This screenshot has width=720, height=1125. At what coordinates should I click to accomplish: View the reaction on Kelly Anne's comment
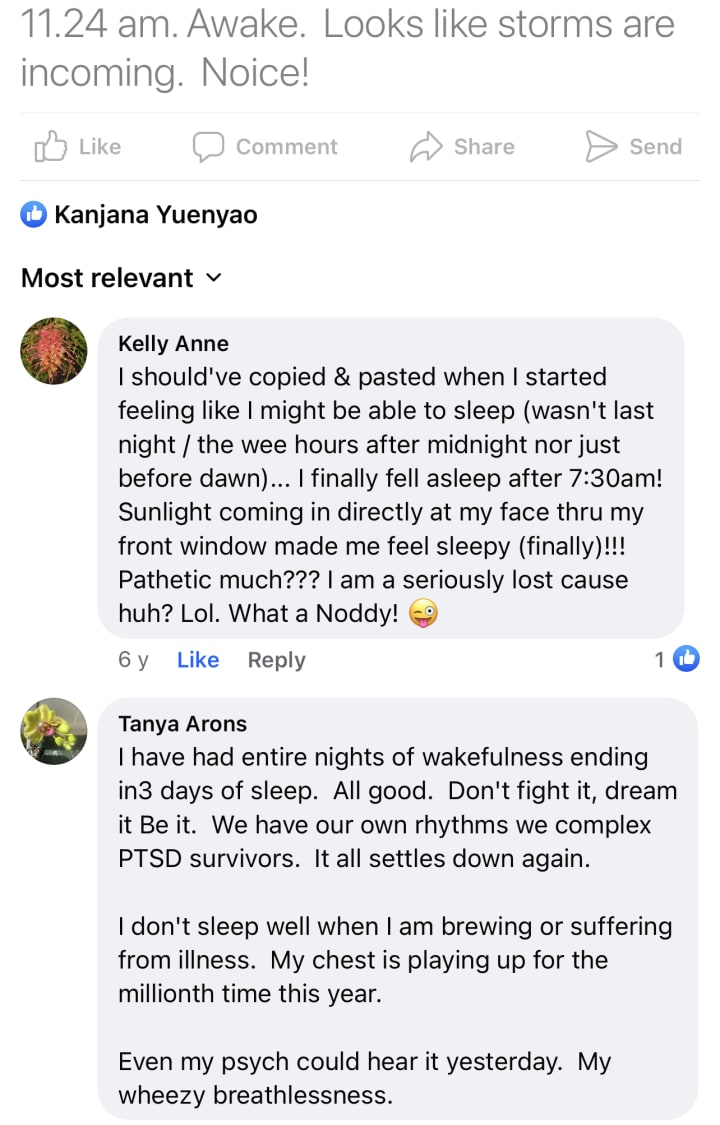[x=677, y=659]
